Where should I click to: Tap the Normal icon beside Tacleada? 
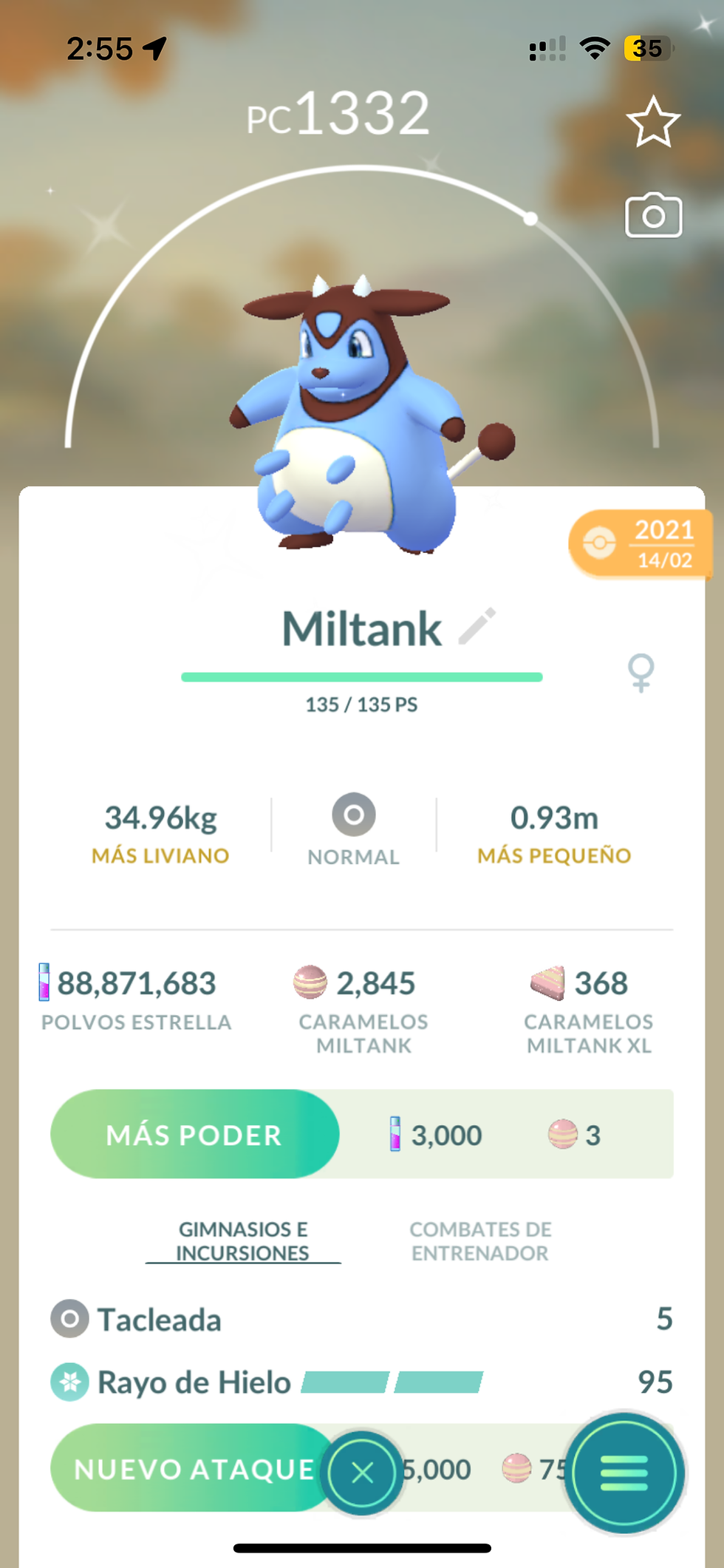pos(68,1319)
